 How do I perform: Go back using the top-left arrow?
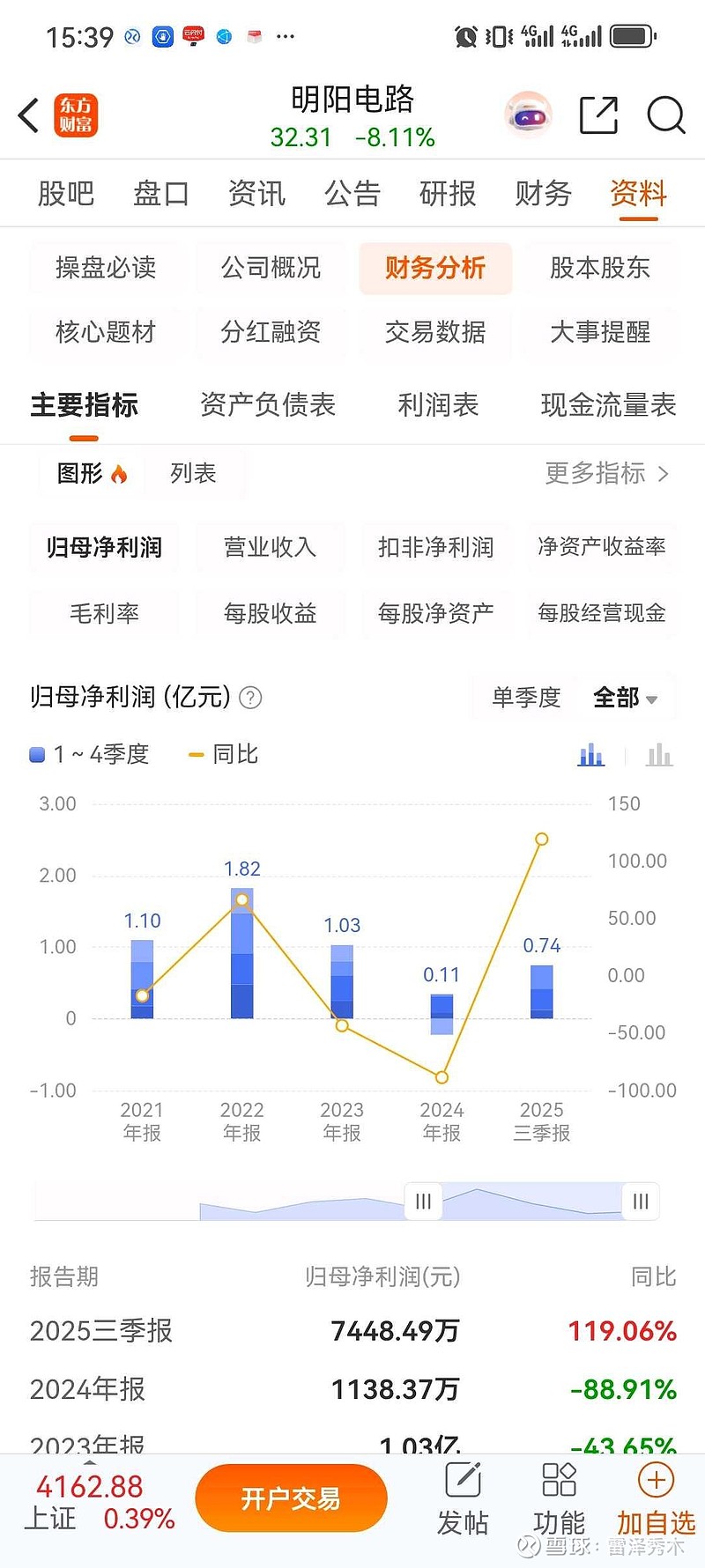pyautogui.click(x=29, y=115)
